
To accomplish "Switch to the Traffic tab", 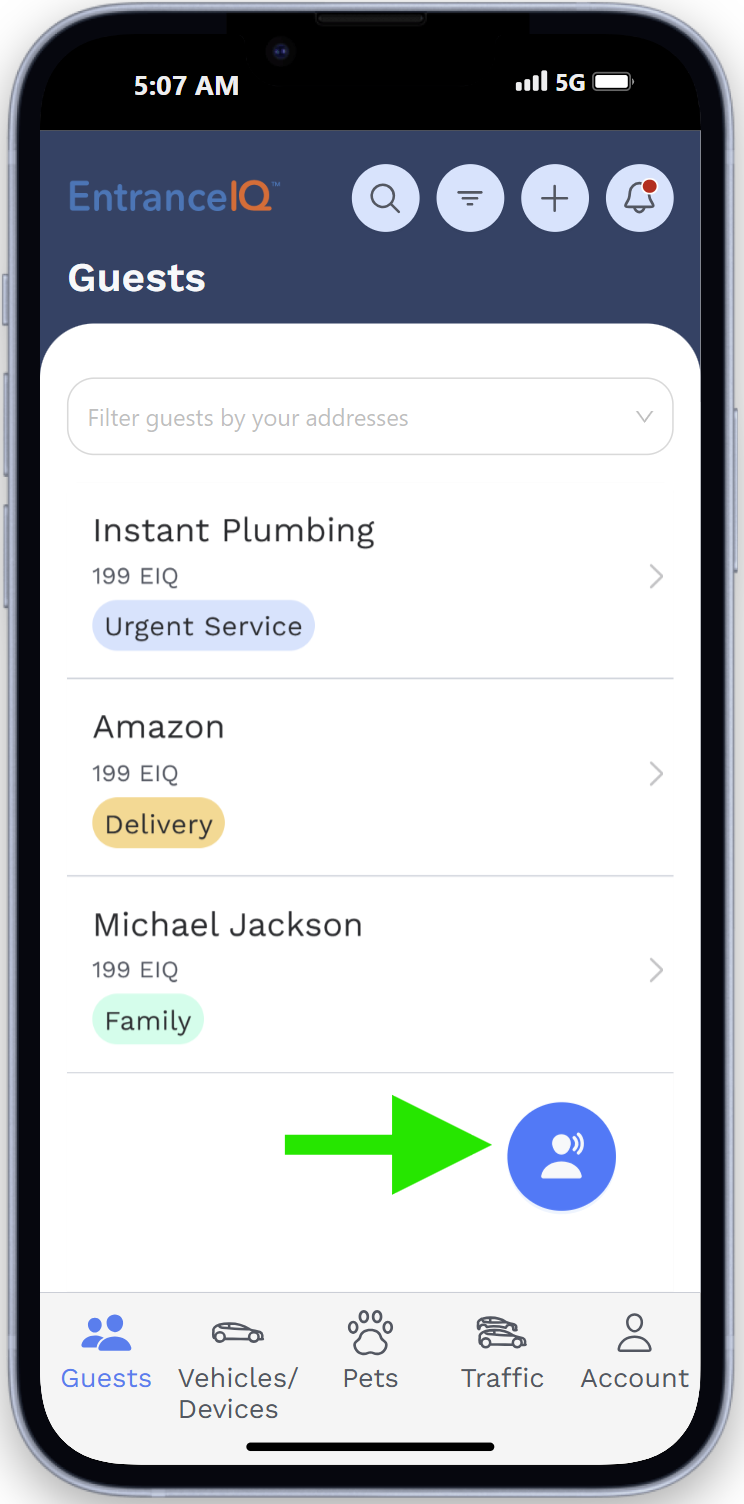I will click(x=502, y=1352).
